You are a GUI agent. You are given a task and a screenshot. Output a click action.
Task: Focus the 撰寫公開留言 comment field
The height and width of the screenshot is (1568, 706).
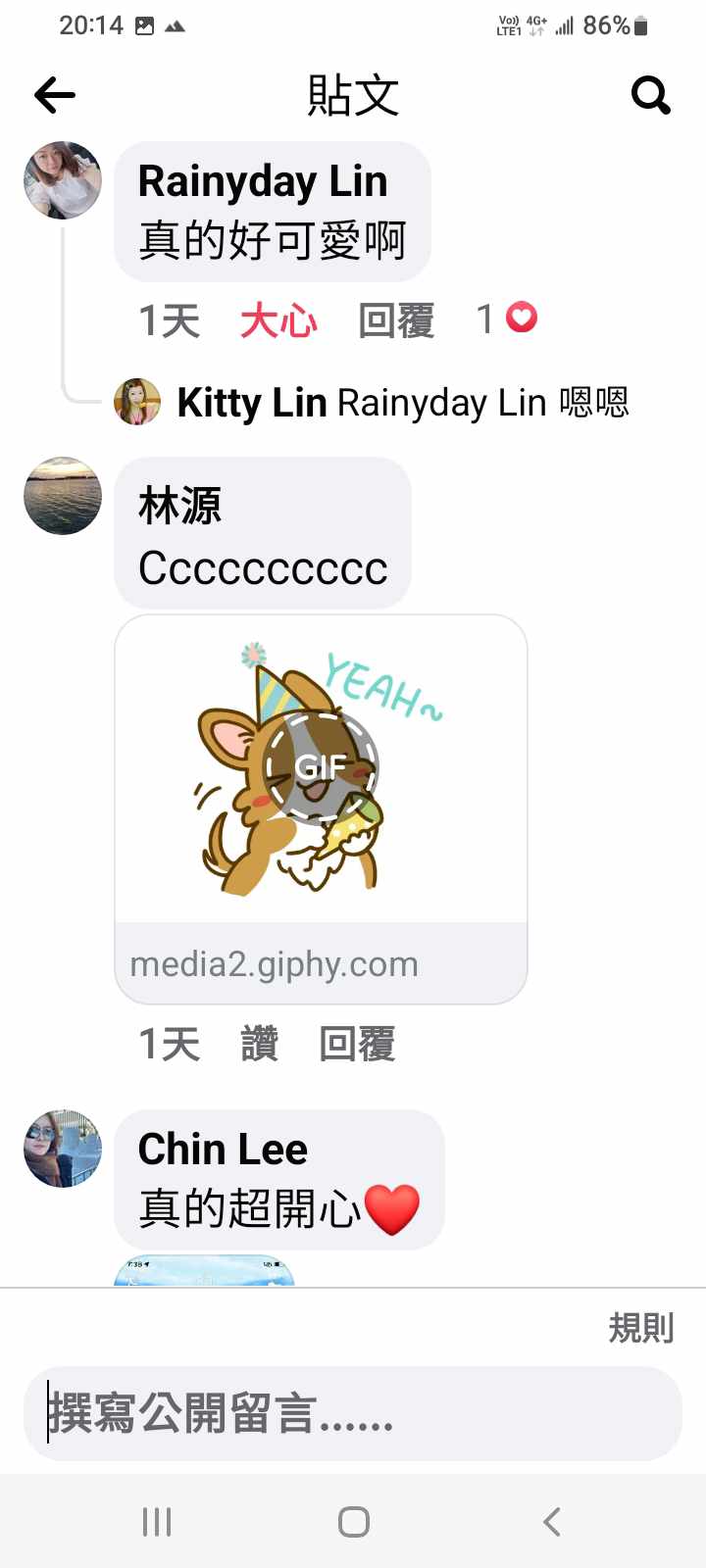tap(353, 1414)
